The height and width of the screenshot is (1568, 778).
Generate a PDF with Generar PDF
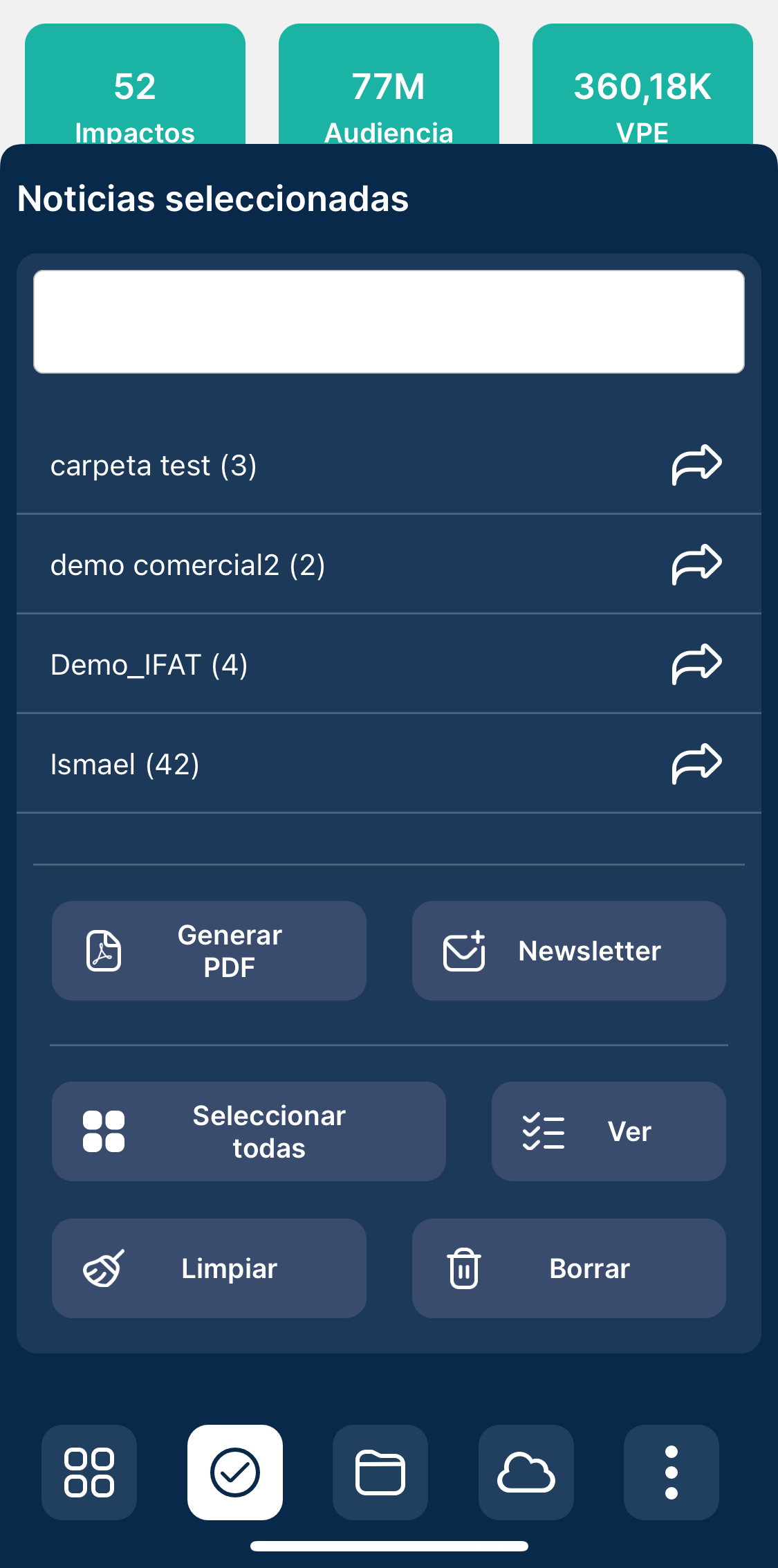(x=209, y=951)
